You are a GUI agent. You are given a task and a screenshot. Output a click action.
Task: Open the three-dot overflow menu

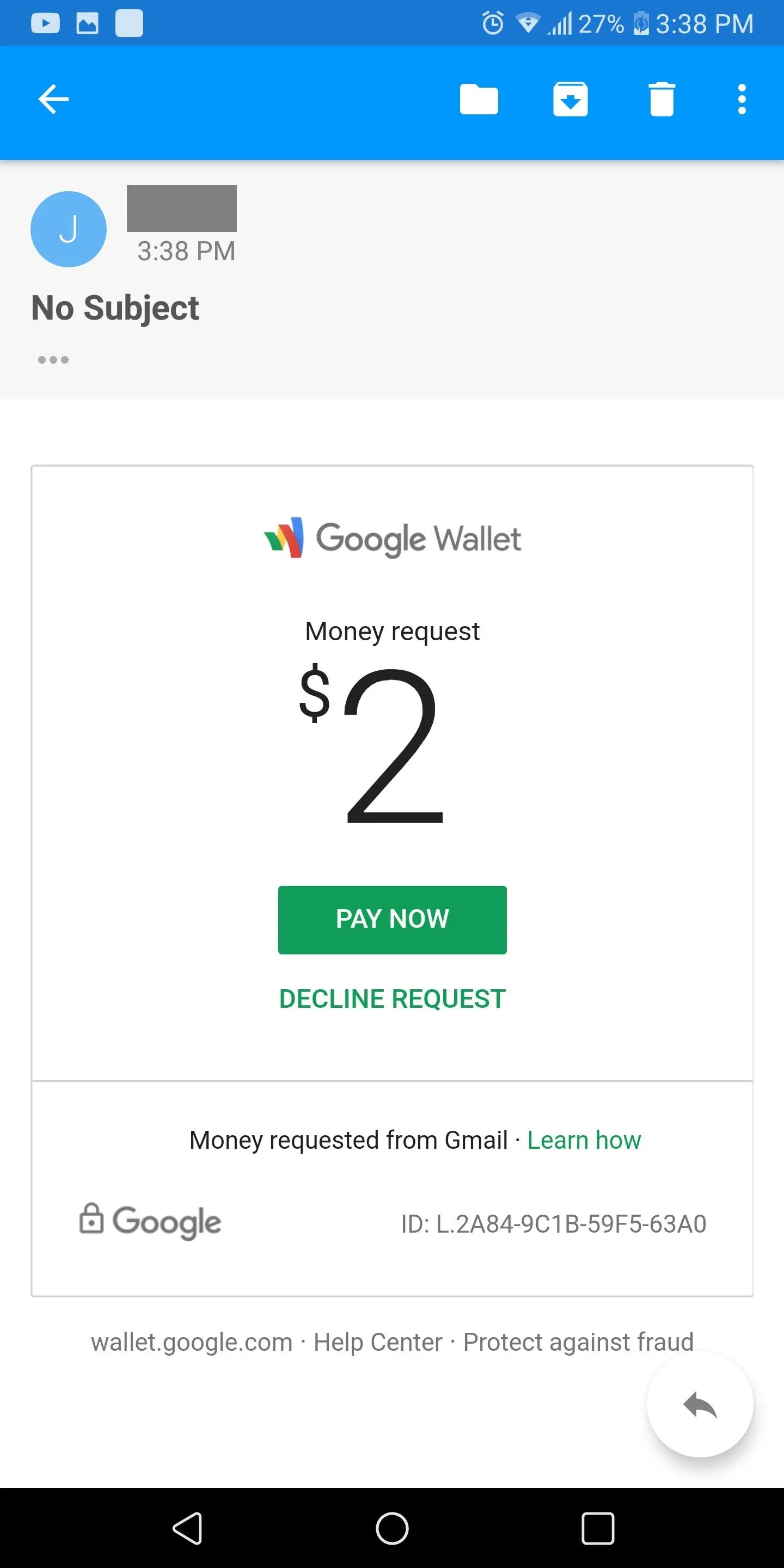click(742, 99)
